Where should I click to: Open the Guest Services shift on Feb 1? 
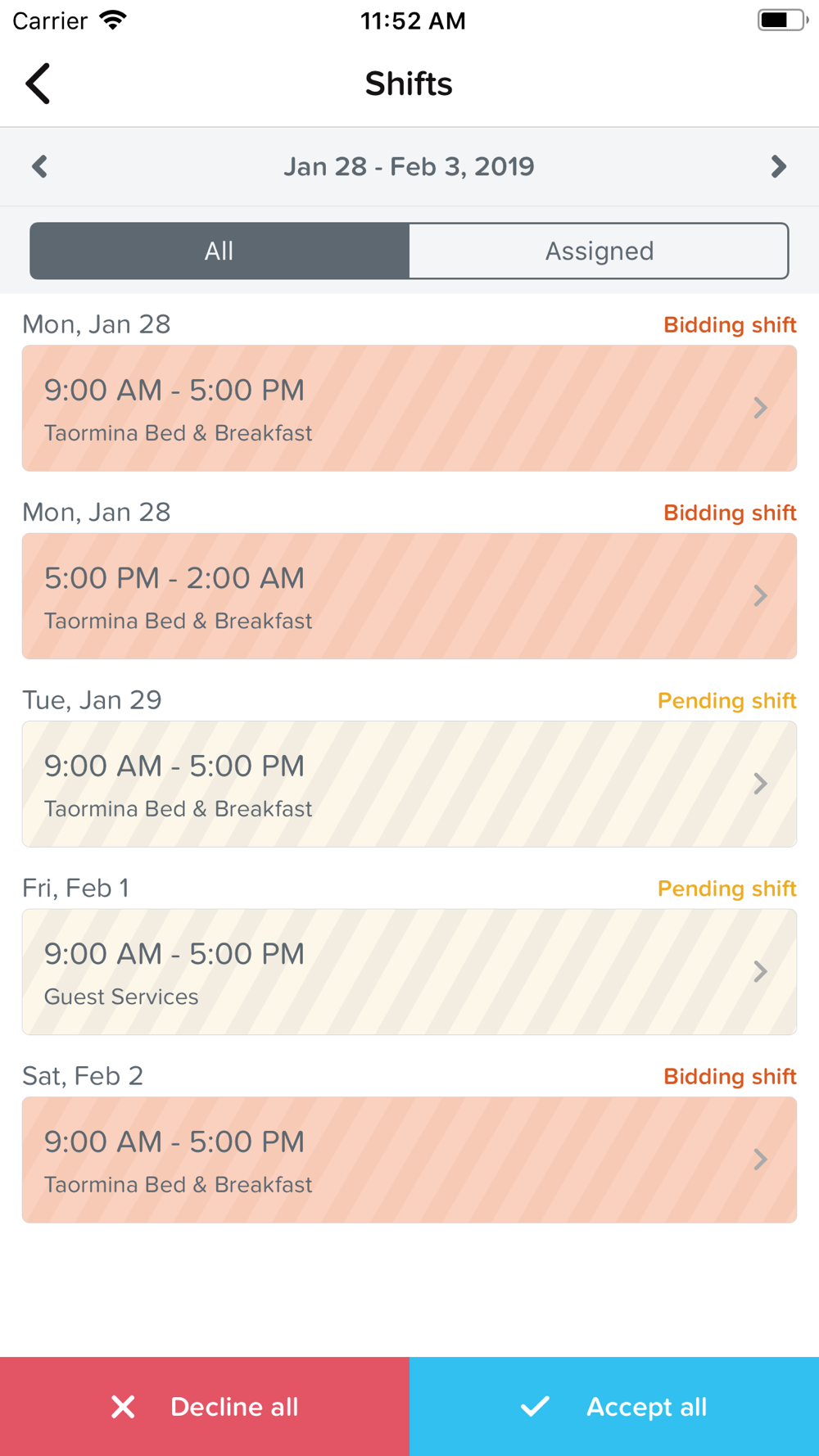pyautogui.click(x=409, y=972)
